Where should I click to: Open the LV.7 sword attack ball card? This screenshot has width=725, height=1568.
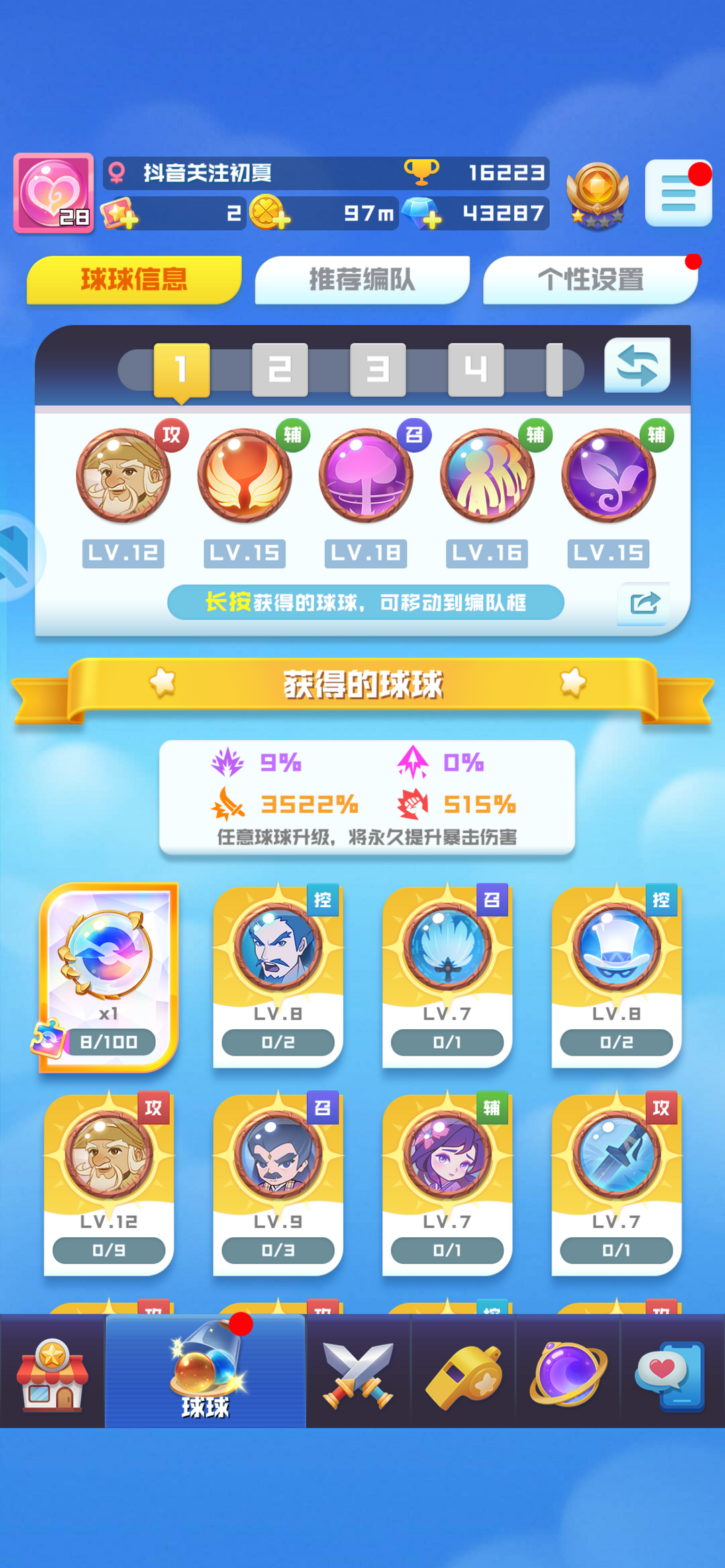point(616,1184)
